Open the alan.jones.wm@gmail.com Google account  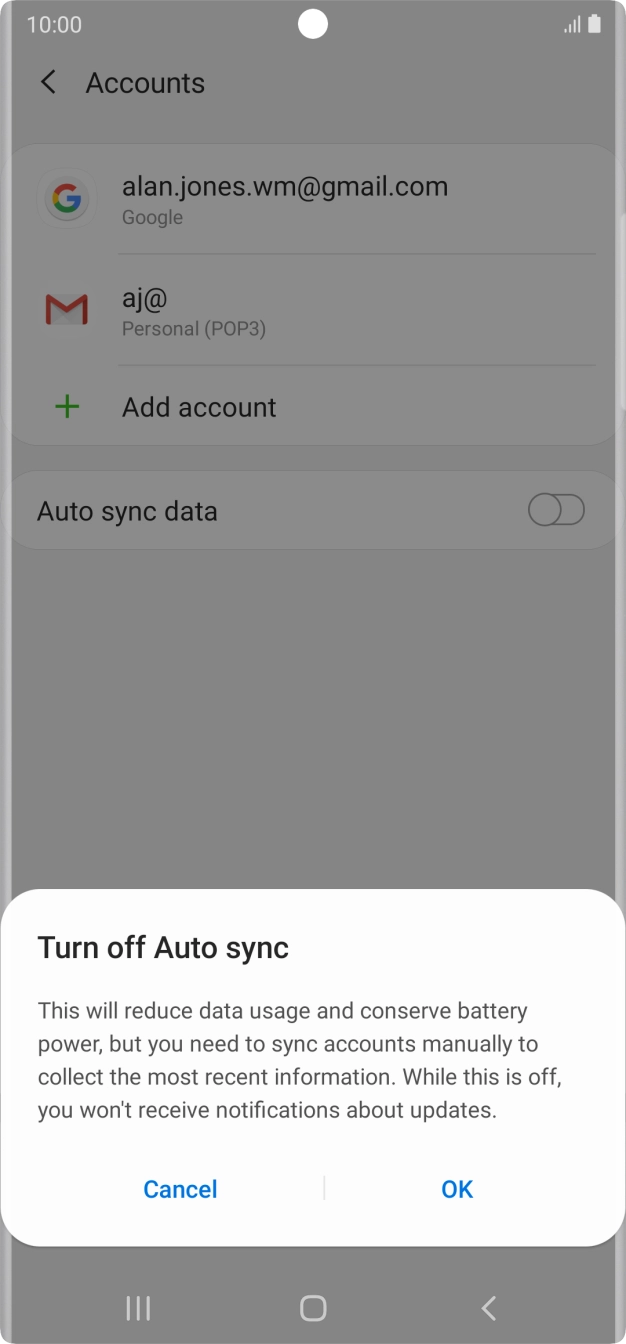(x=284, y=199)
